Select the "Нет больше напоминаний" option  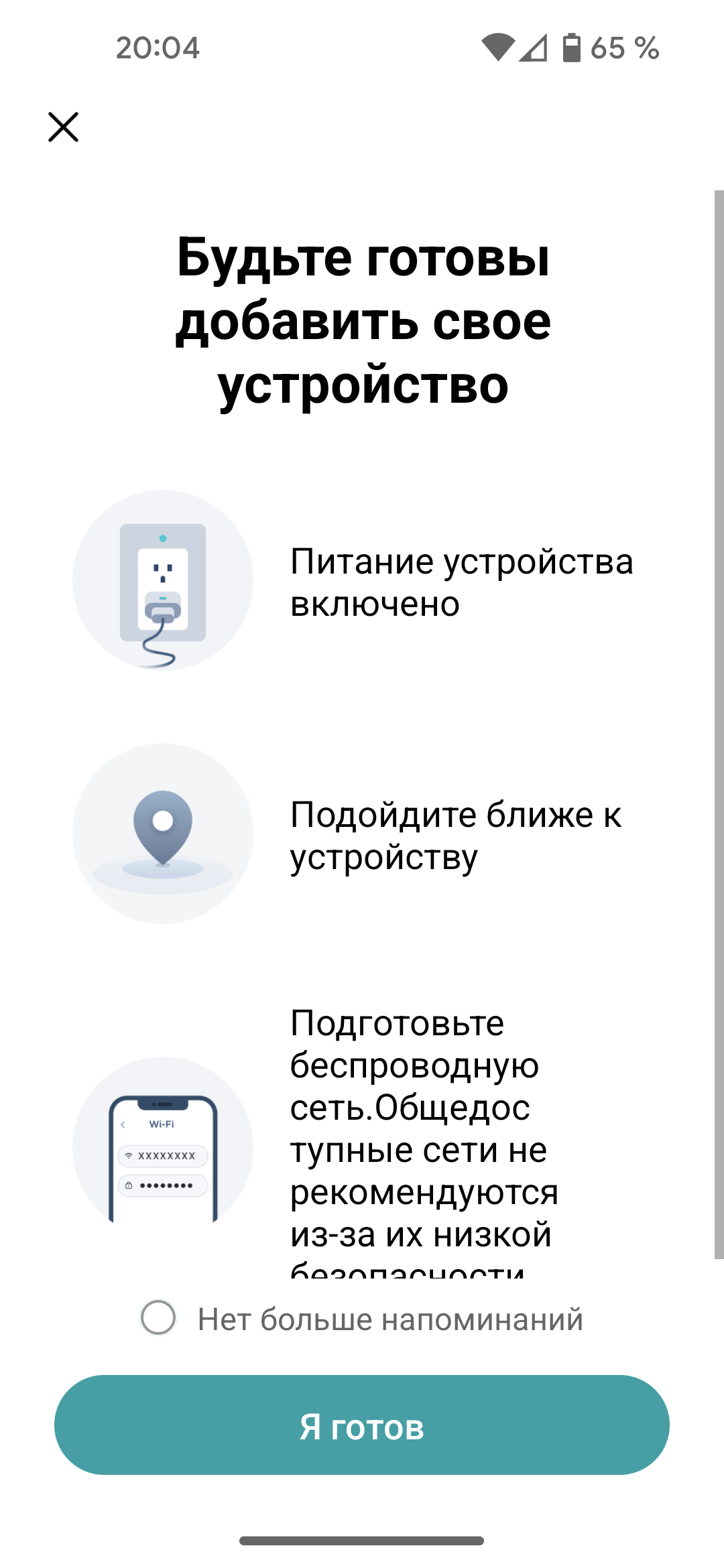[159, 1317]
